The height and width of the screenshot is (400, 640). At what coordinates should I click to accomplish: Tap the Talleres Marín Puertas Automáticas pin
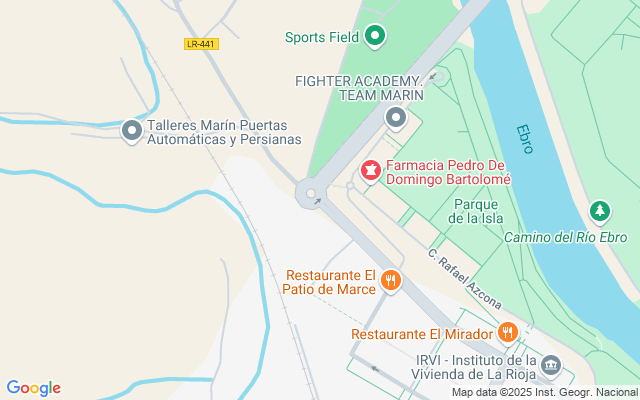click(x=132, y=131)
